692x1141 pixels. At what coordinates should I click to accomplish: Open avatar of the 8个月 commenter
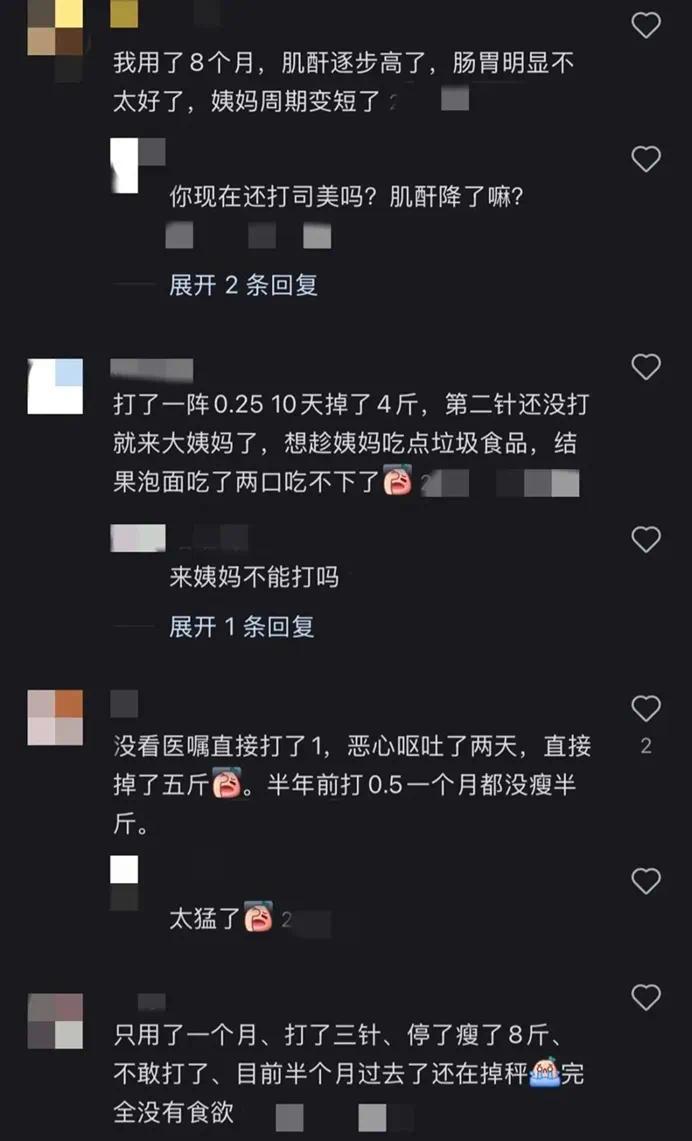coord(55,27)
